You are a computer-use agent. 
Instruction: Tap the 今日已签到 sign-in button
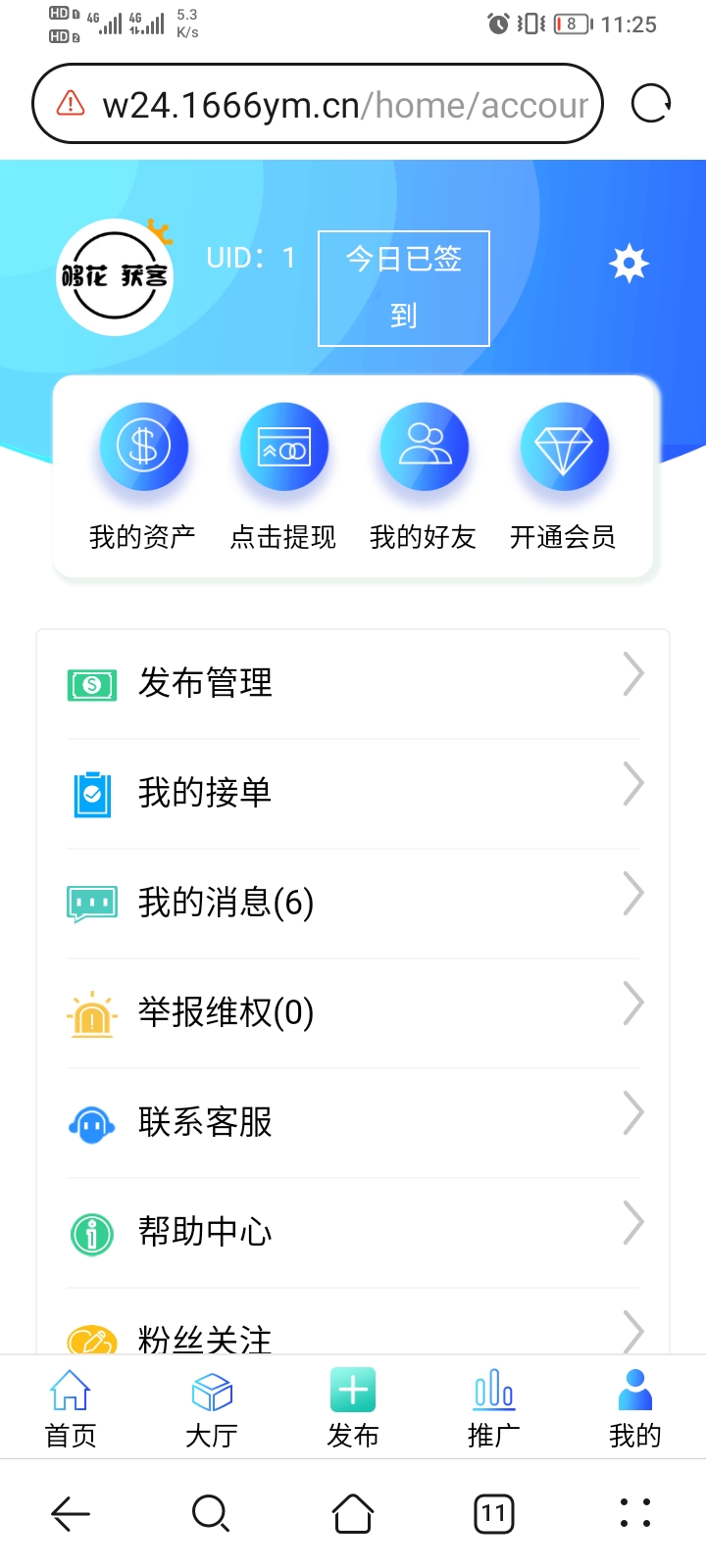(x=403, y=288)
